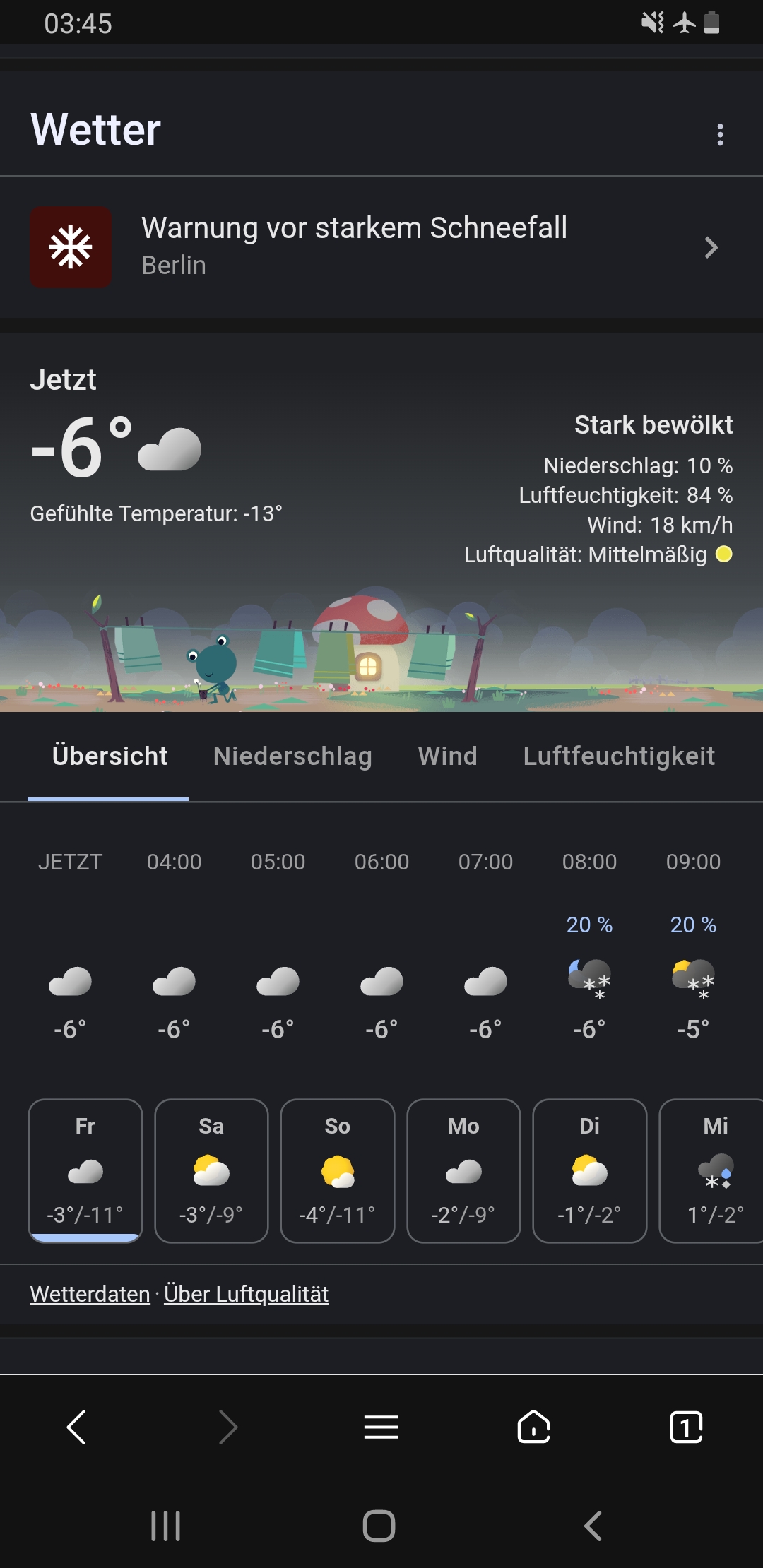Switch to the Niederschlag tab
763x1568 pixels.
(x=292, y=756)
